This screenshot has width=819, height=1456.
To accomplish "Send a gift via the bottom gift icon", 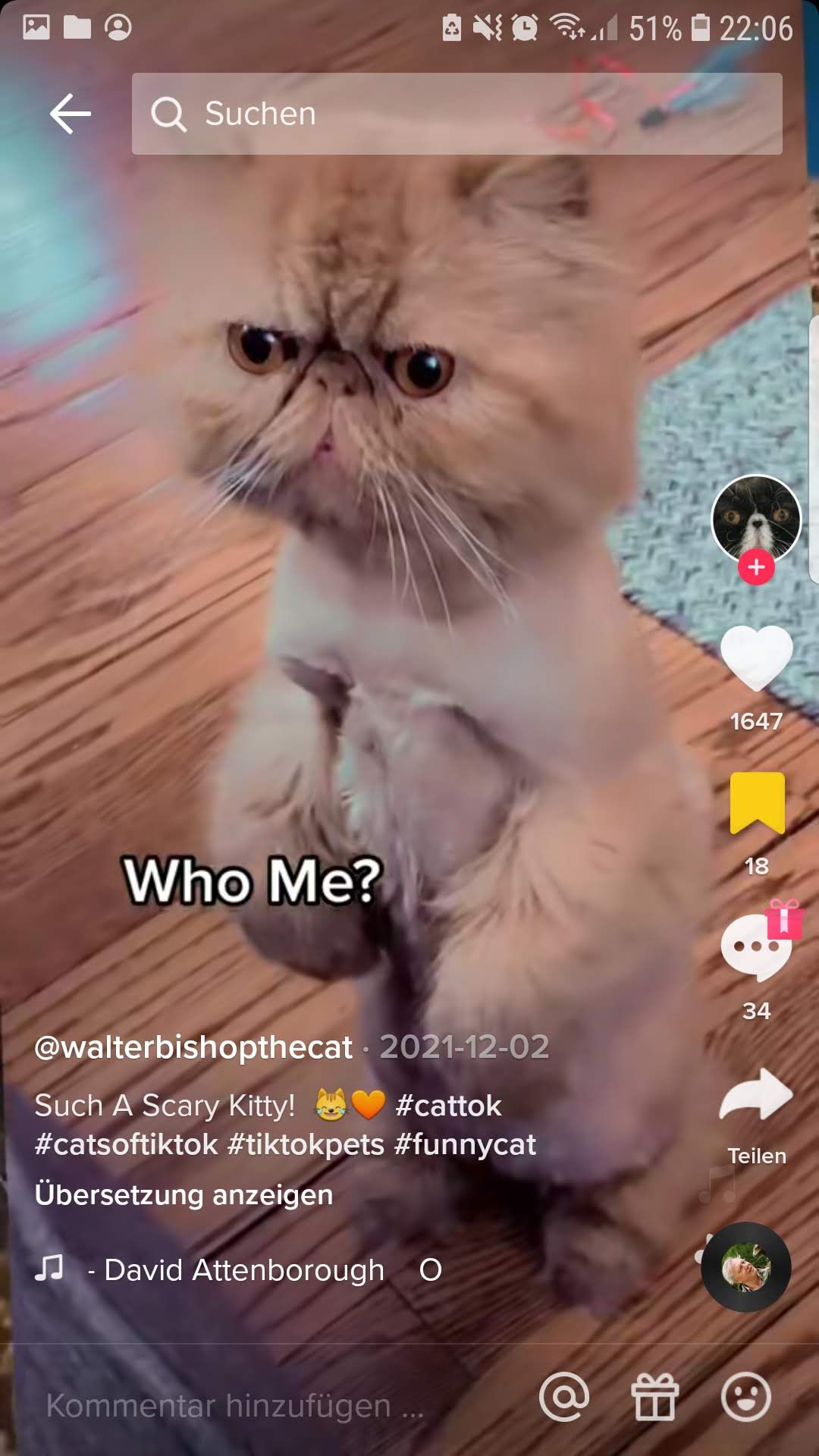I will (655, 1397).
